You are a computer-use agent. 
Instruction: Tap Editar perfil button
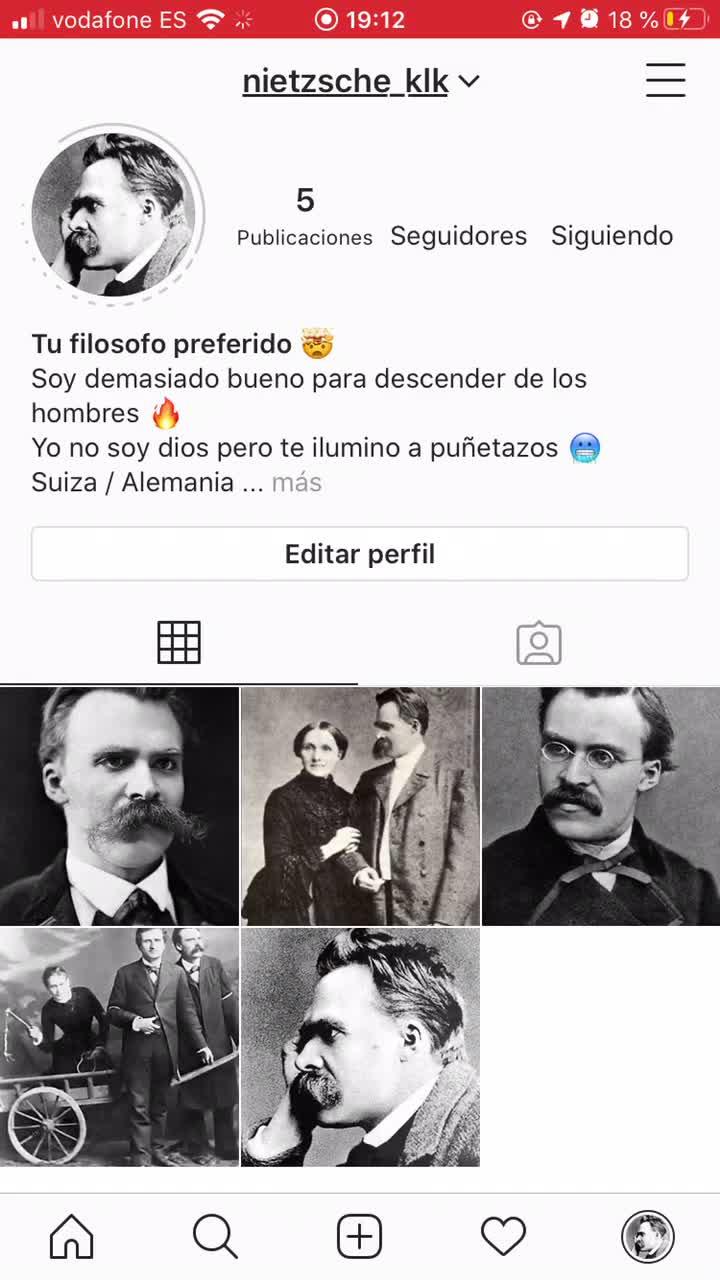pos(360,554)
